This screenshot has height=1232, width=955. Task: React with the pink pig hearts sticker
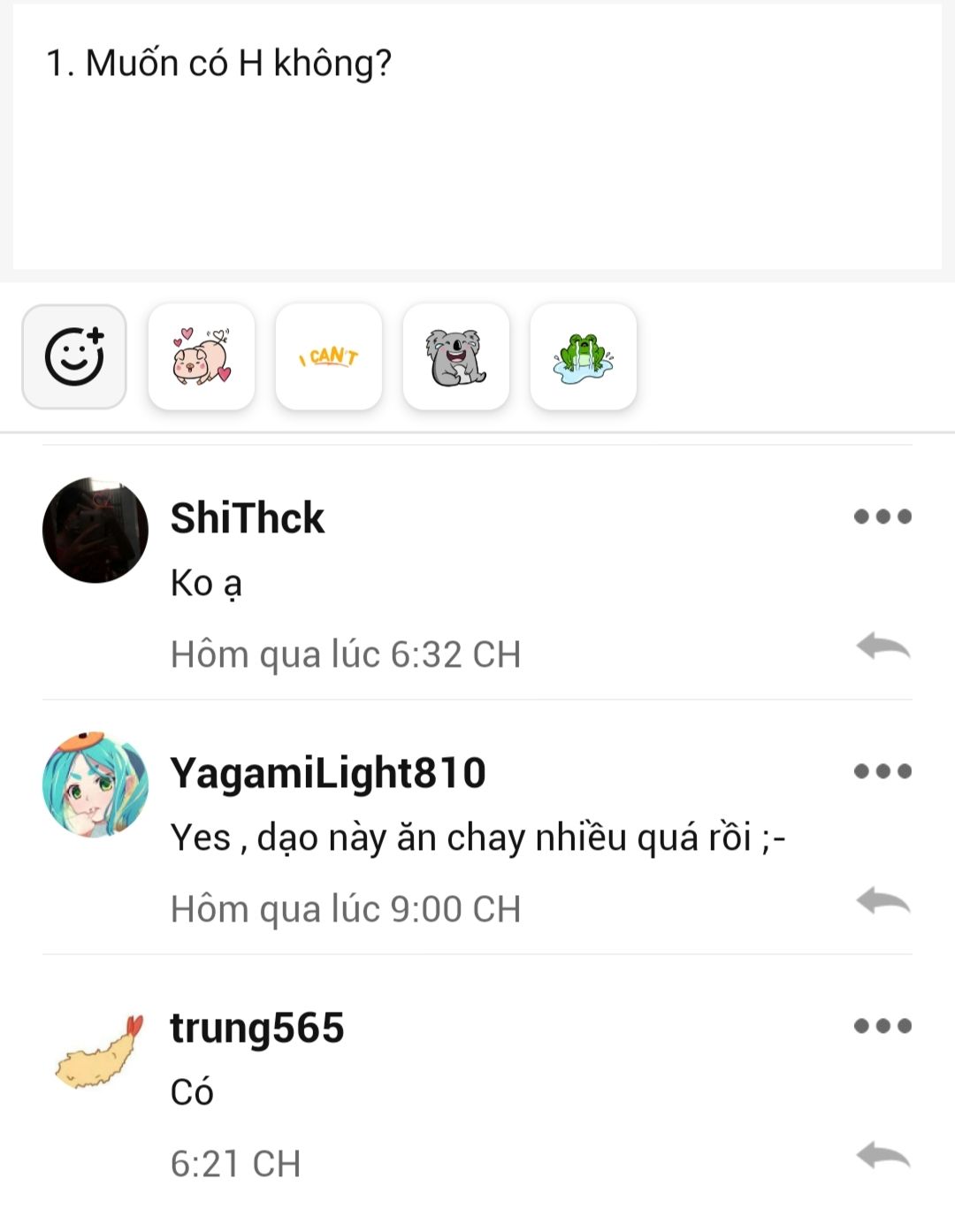(202, 356)
